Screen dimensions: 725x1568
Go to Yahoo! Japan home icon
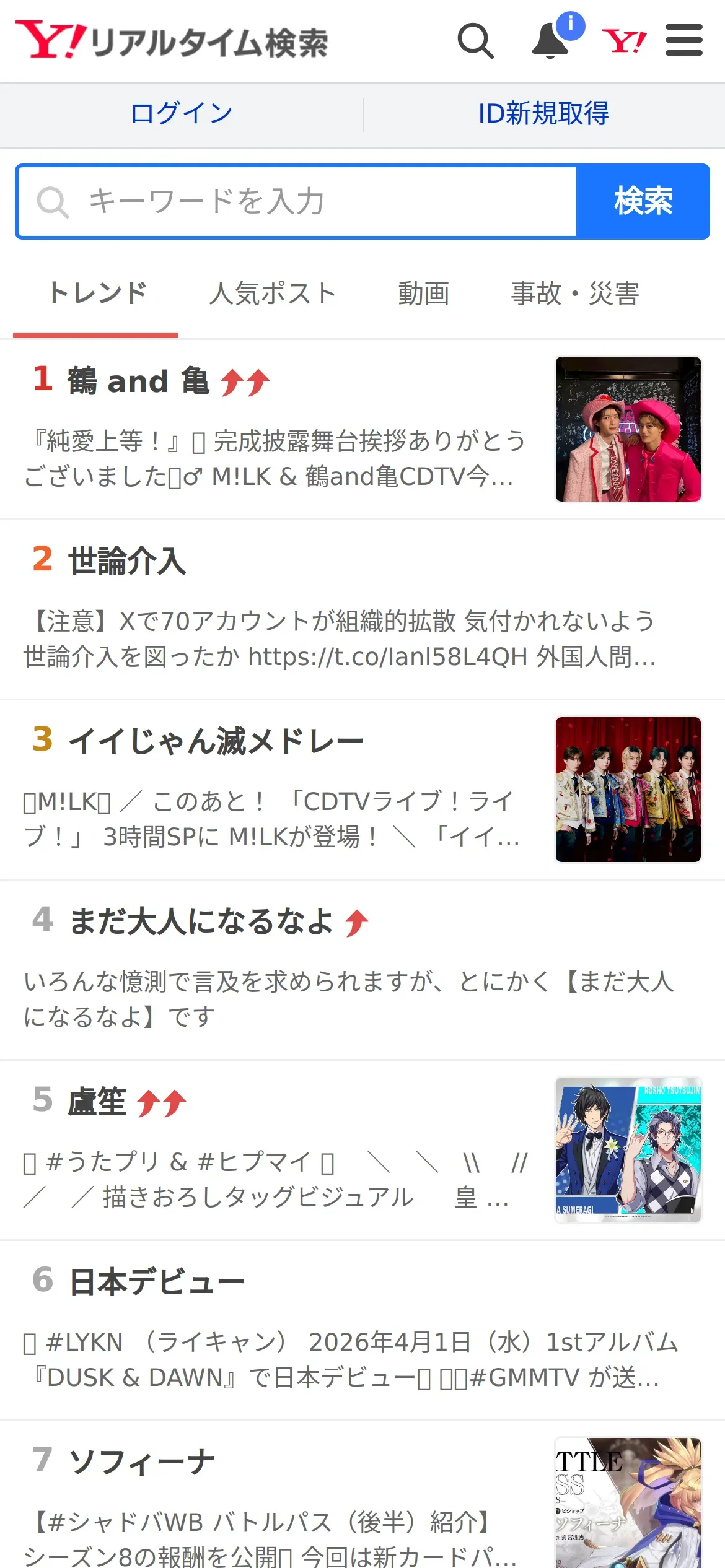point(624,41)
